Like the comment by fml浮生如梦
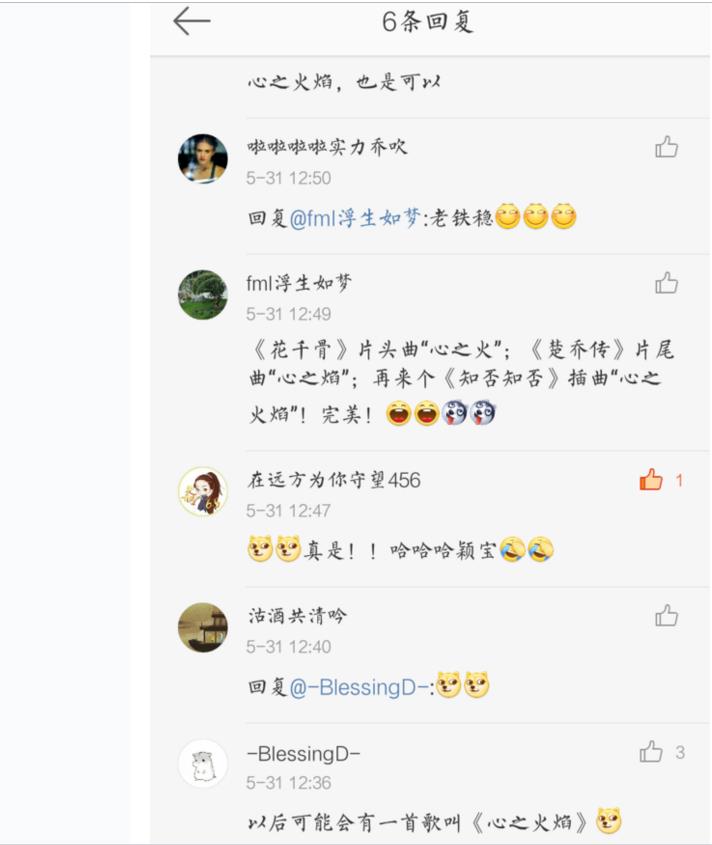The height and width of the screenshot is (845, 712). click(666, 284)
